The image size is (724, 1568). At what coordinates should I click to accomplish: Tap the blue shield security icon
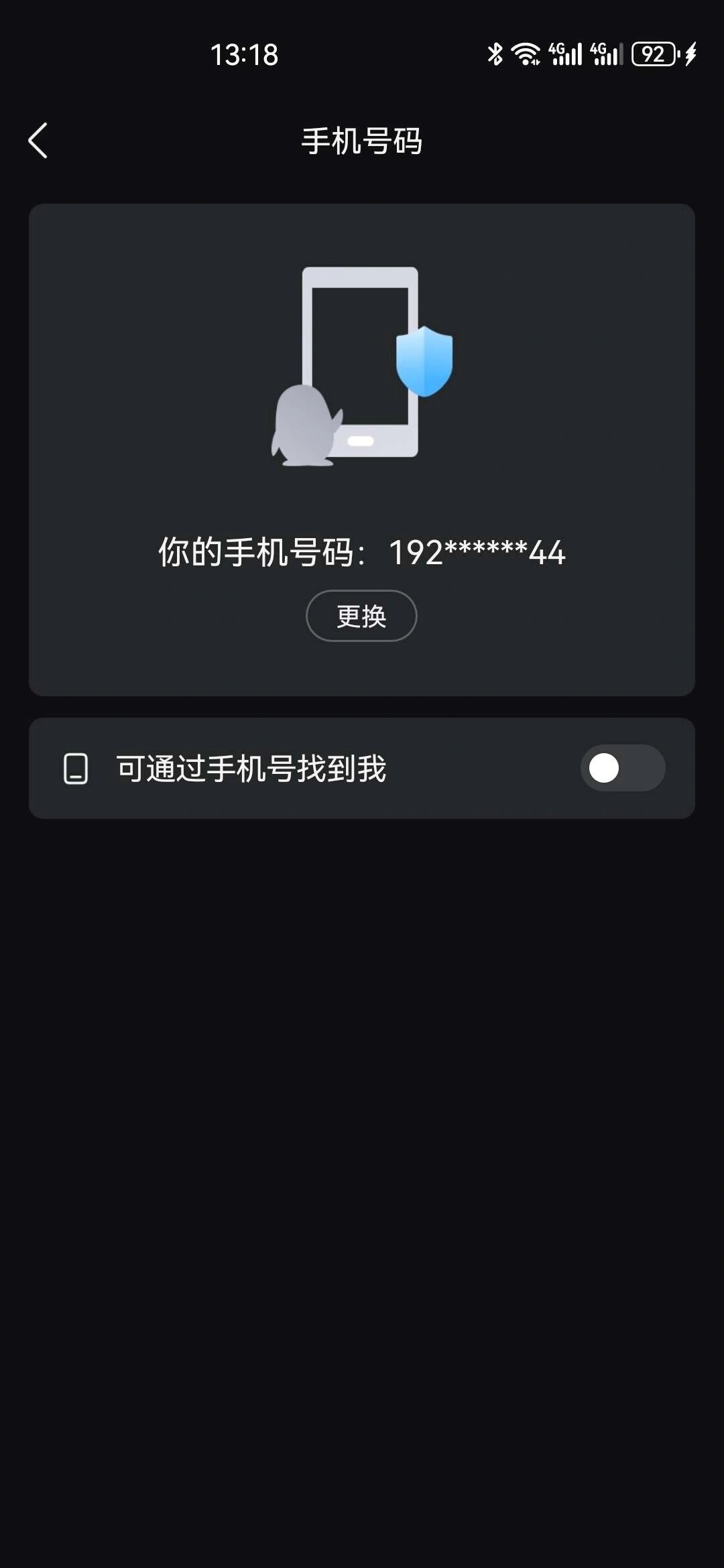point(425,362)
